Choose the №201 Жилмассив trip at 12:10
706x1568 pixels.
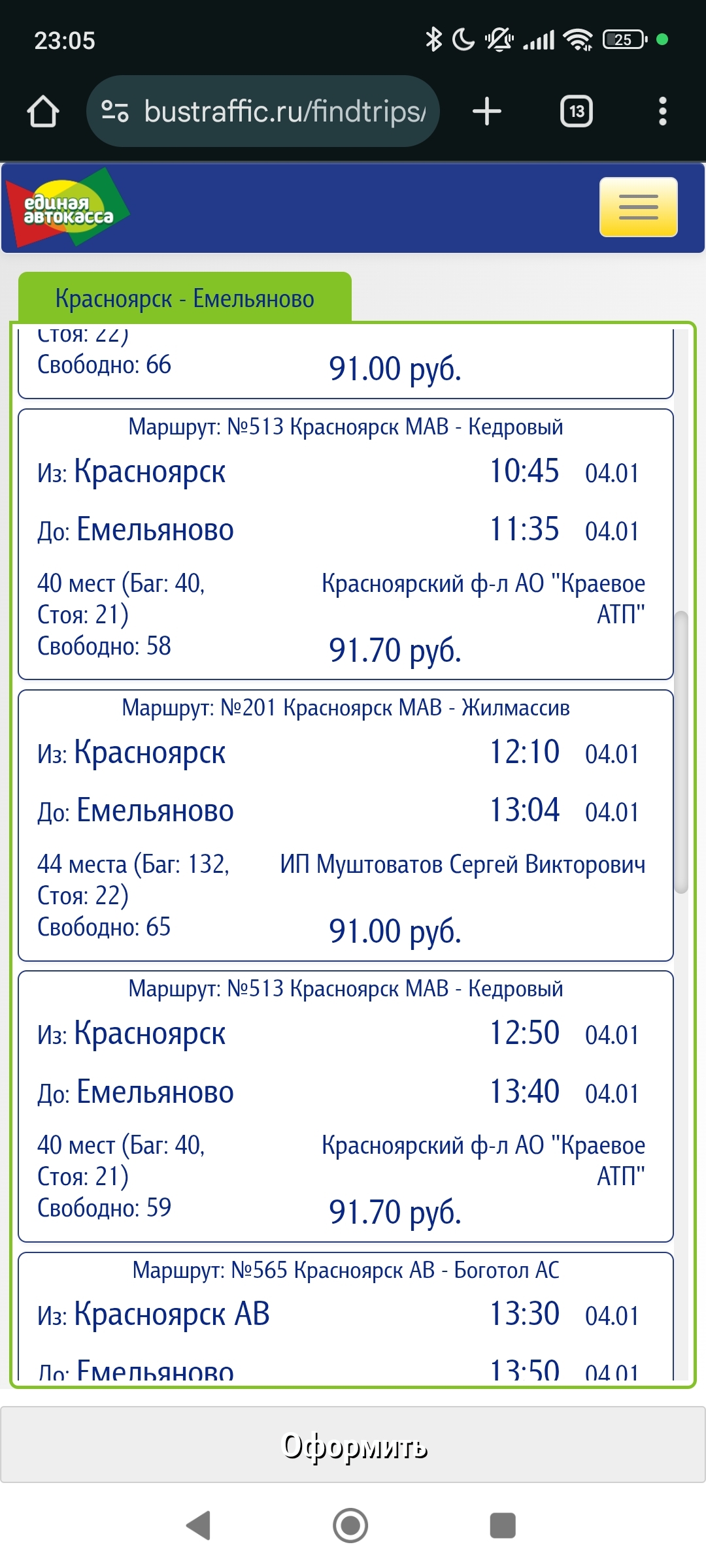click(345, 825)
